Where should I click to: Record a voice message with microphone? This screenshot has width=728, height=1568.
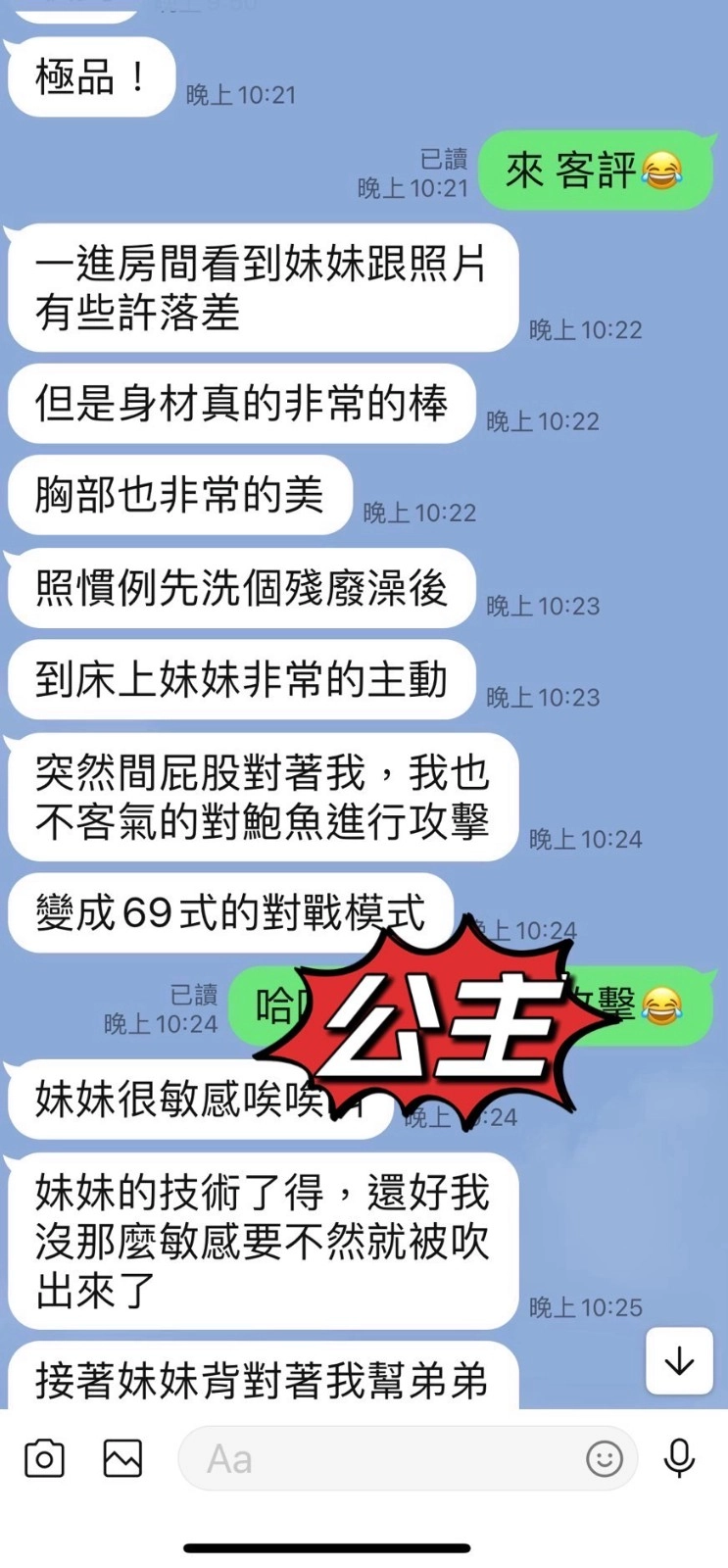pyautogui.click(x=679, y=1458)
